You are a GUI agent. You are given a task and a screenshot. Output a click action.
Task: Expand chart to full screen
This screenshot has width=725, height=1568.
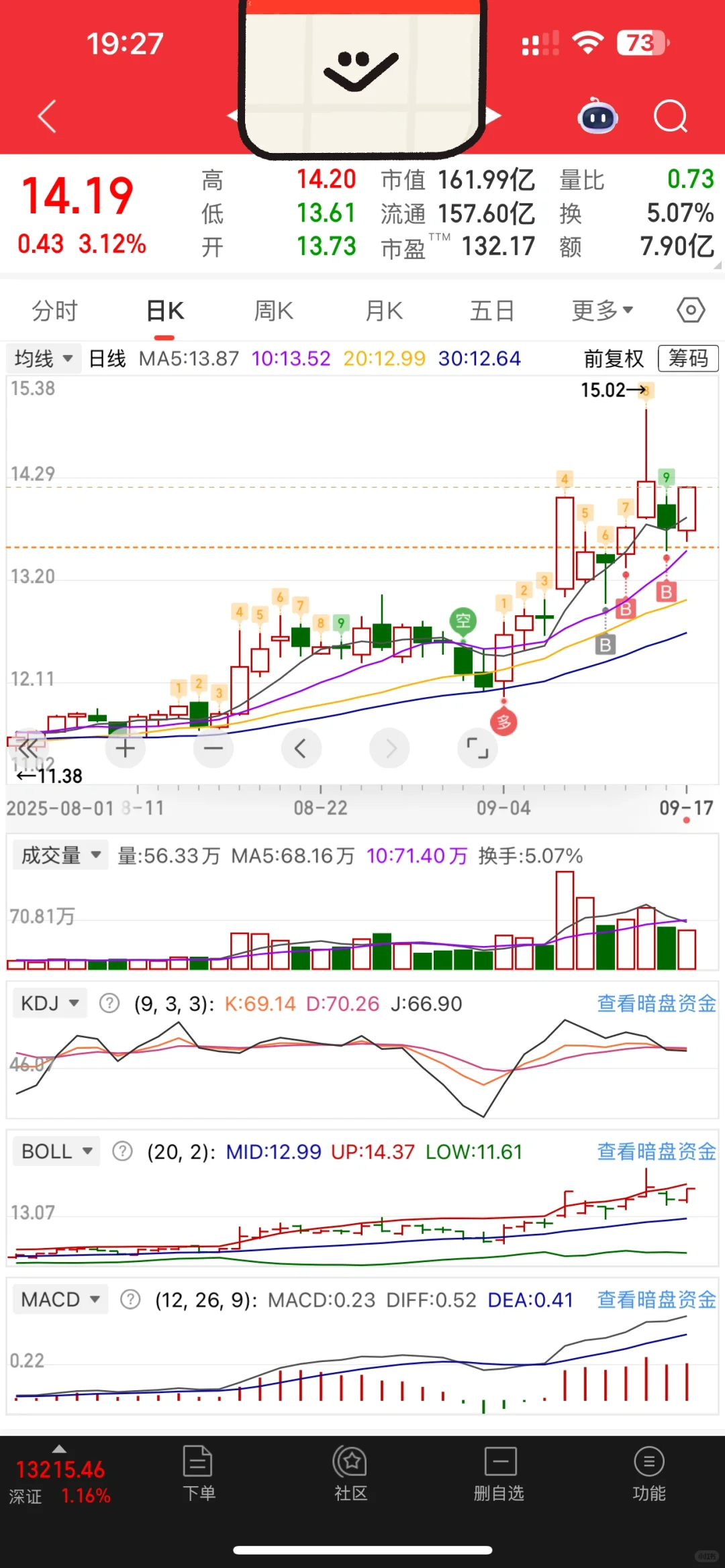(477, 748)
